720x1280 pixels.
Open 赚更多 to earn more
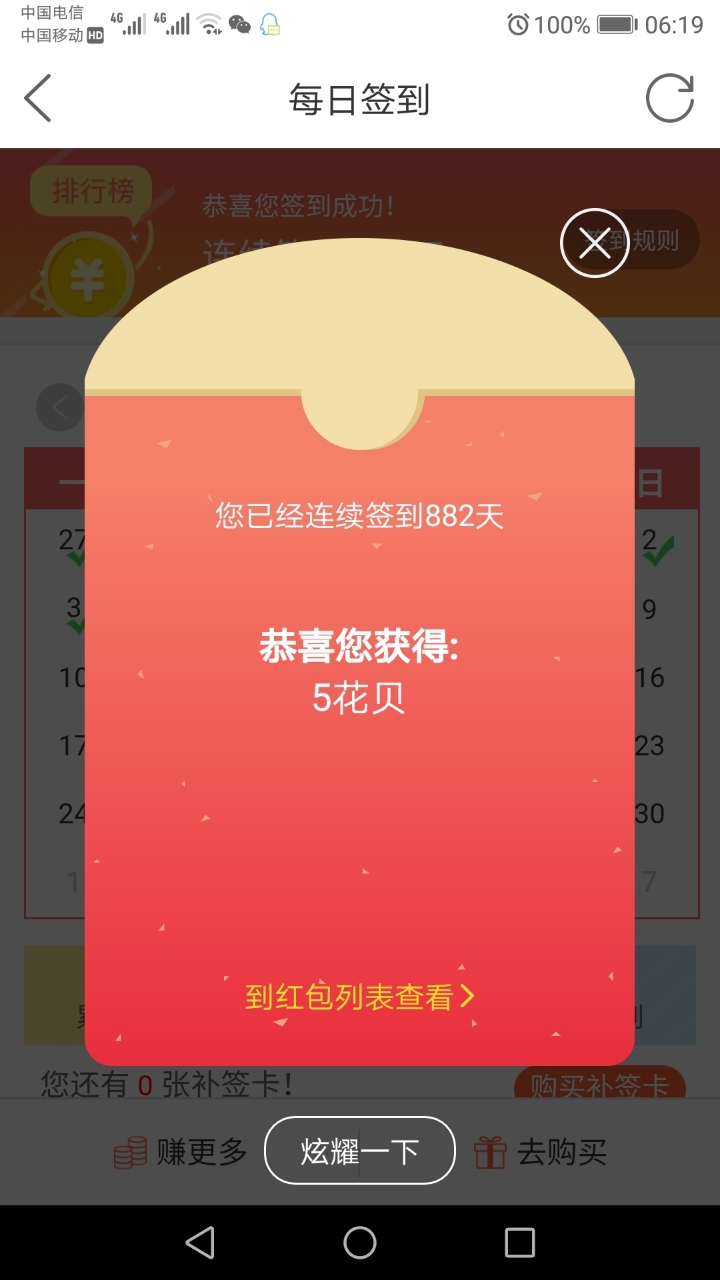pyautogui.click(x=180, y=1152)
